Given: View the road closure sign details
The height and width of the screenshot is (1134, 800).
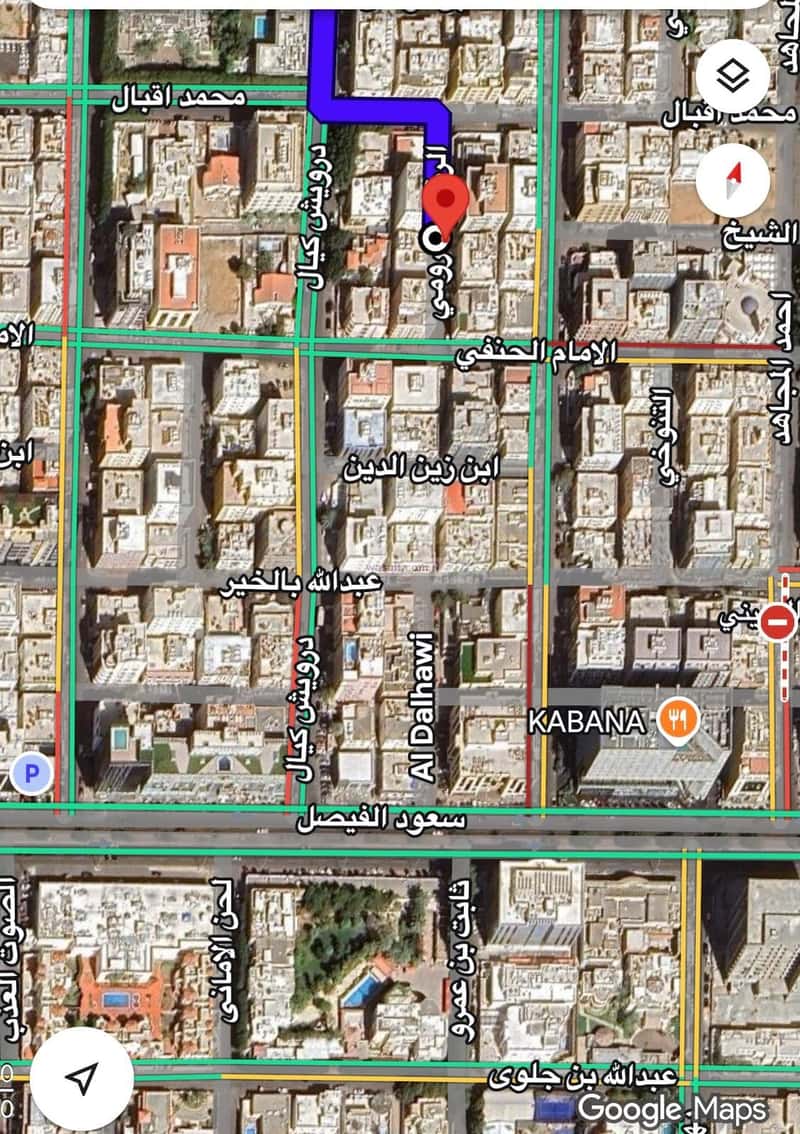Looking at the screenshot, I should point(777,624).
